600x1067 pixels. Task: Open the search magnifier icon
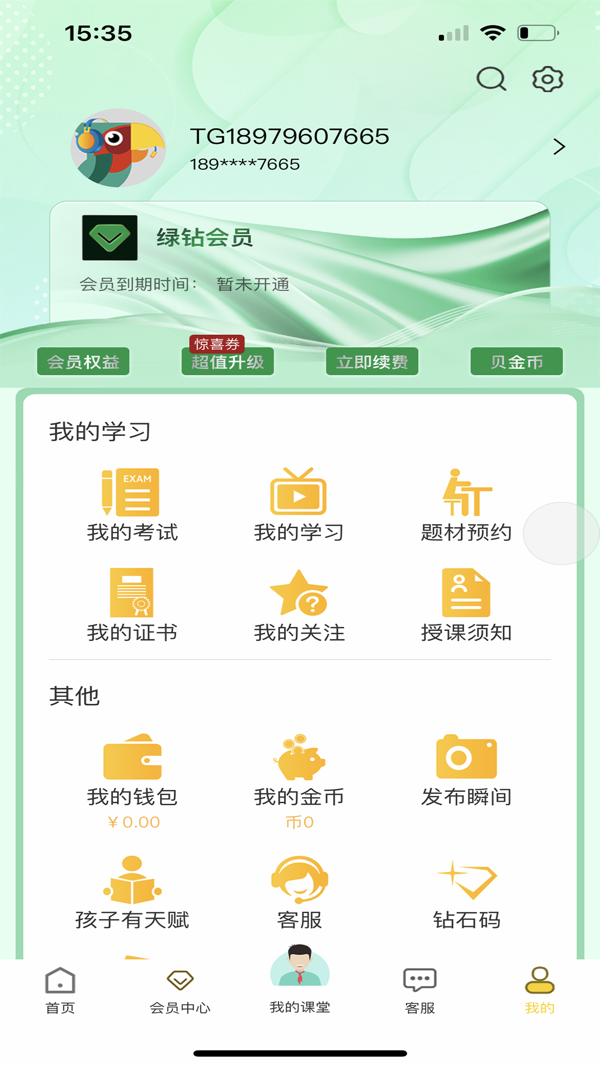pos(491,79)
